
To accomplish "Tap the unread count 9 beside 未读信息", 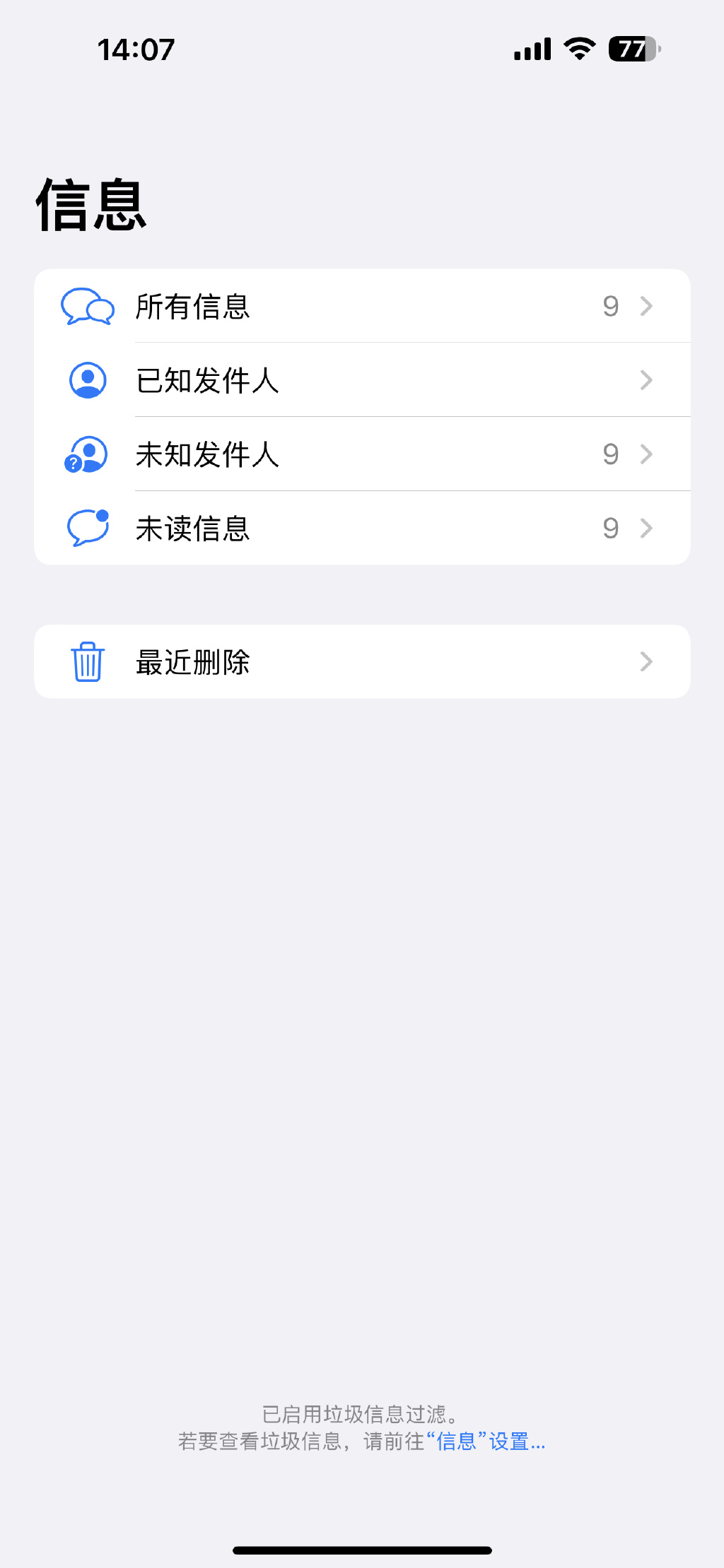I will 609,527.
